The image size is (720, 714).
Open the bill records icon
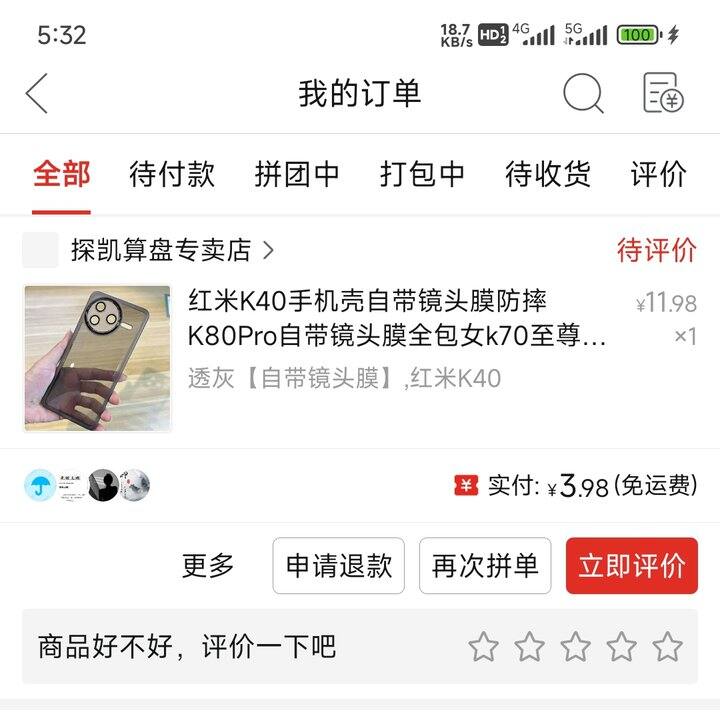pos(663,94)
